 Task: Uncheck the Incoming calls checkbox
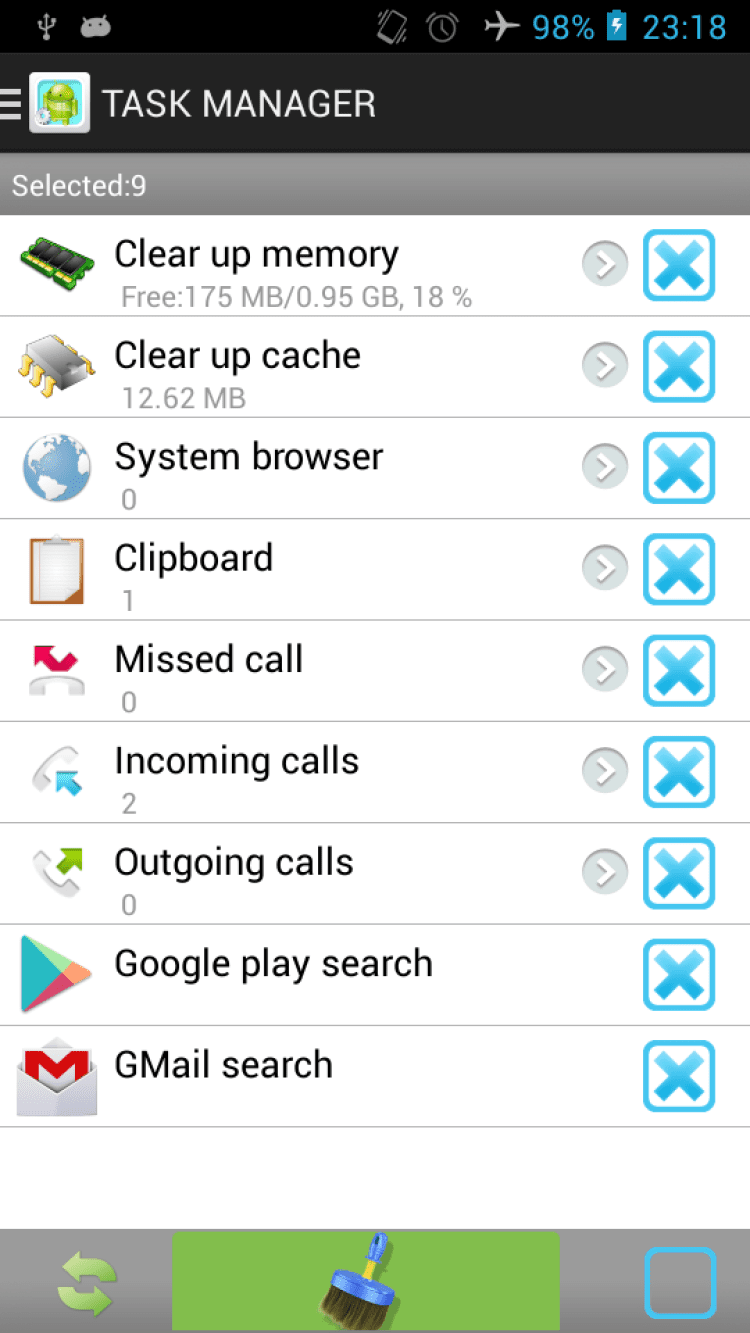679,771
